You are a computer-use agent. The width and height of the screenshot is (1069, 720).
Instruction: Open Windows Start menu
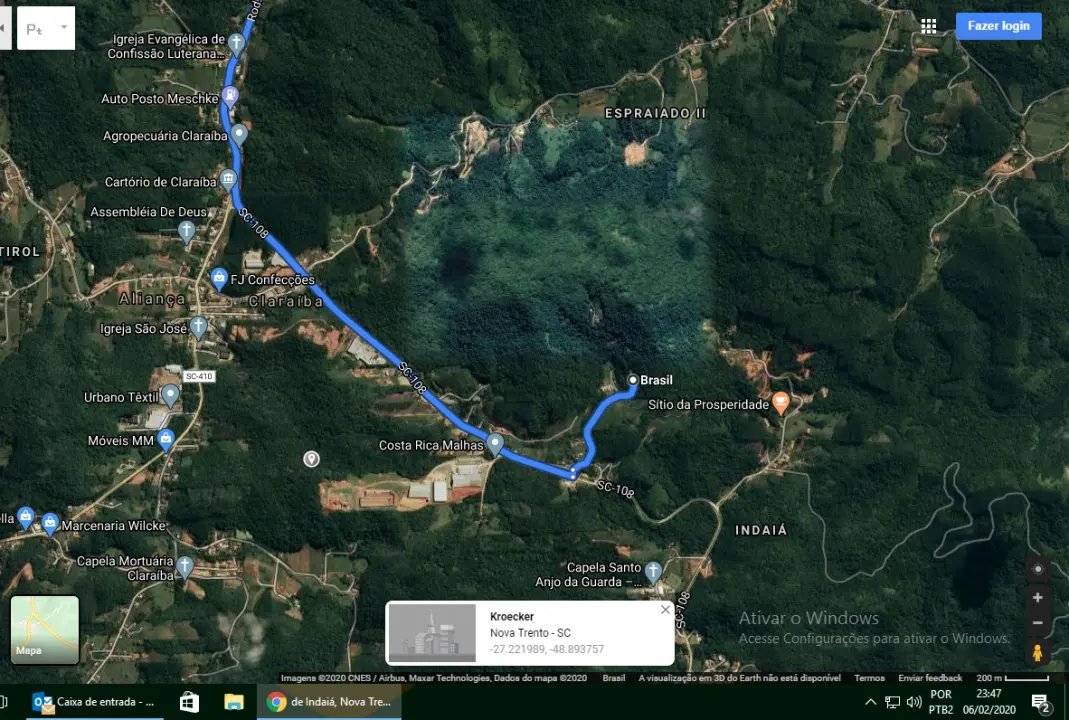click(189, 702)
